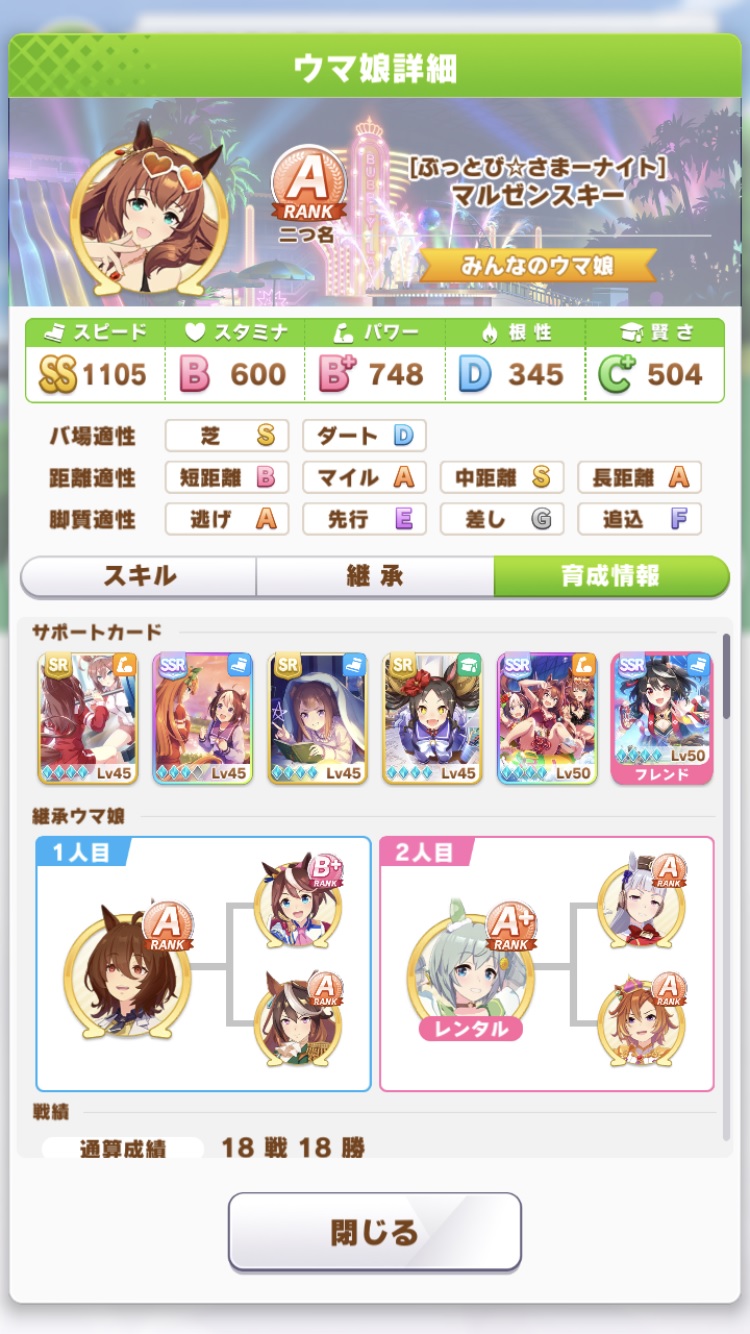This screenshot has width=750, height=1334.
Task: Close the dialog with 閉じる button
Action: pos(374,1231)
